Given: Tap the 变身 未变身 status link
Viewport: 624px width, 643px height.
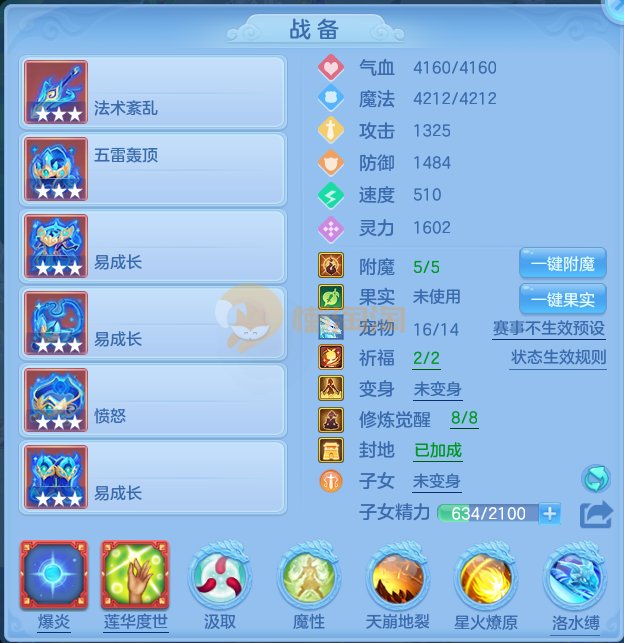Looking at the screenshot, I should pyautogui.click(x=437, y=387).
